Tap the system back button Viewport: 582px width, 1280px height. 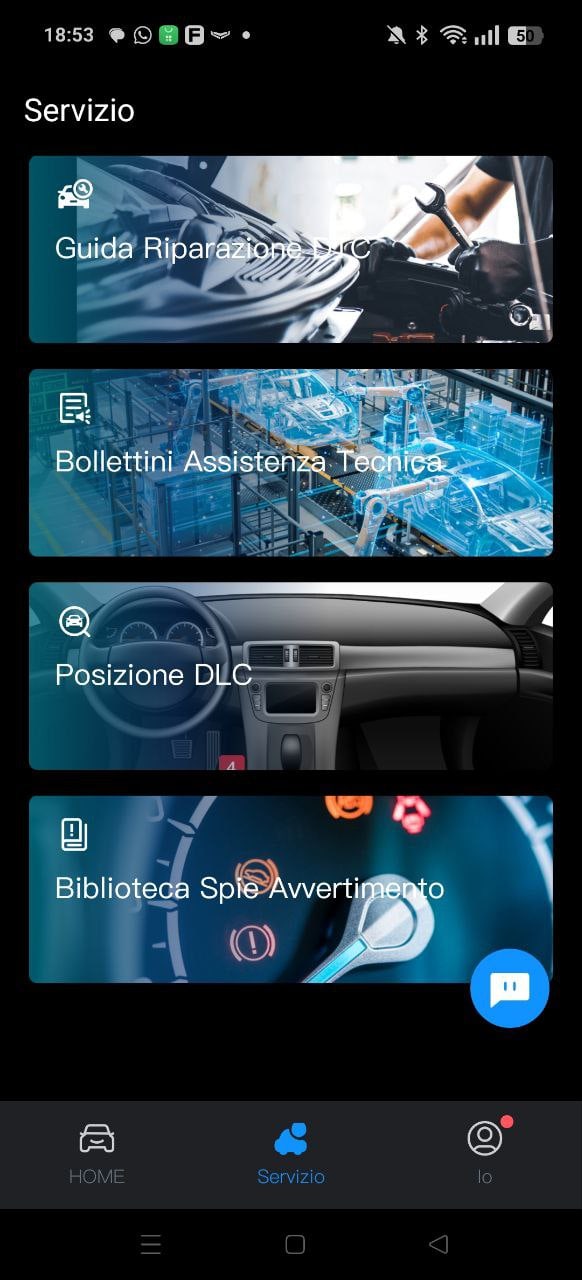pyautogui.click(x=438, y=1244)
